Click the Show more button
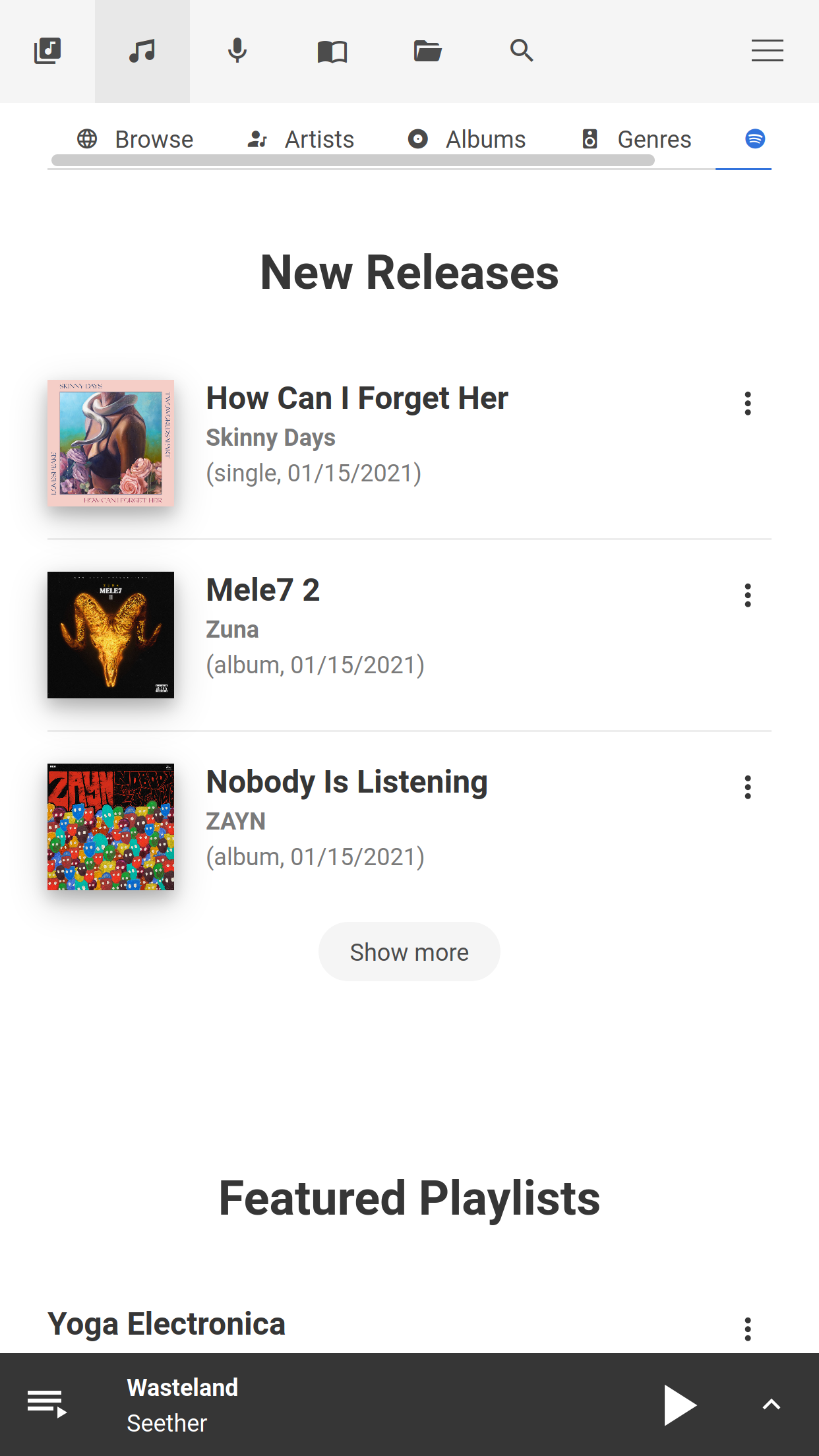The width and height of the screenshot is (819, 1456). click(409, 952)
